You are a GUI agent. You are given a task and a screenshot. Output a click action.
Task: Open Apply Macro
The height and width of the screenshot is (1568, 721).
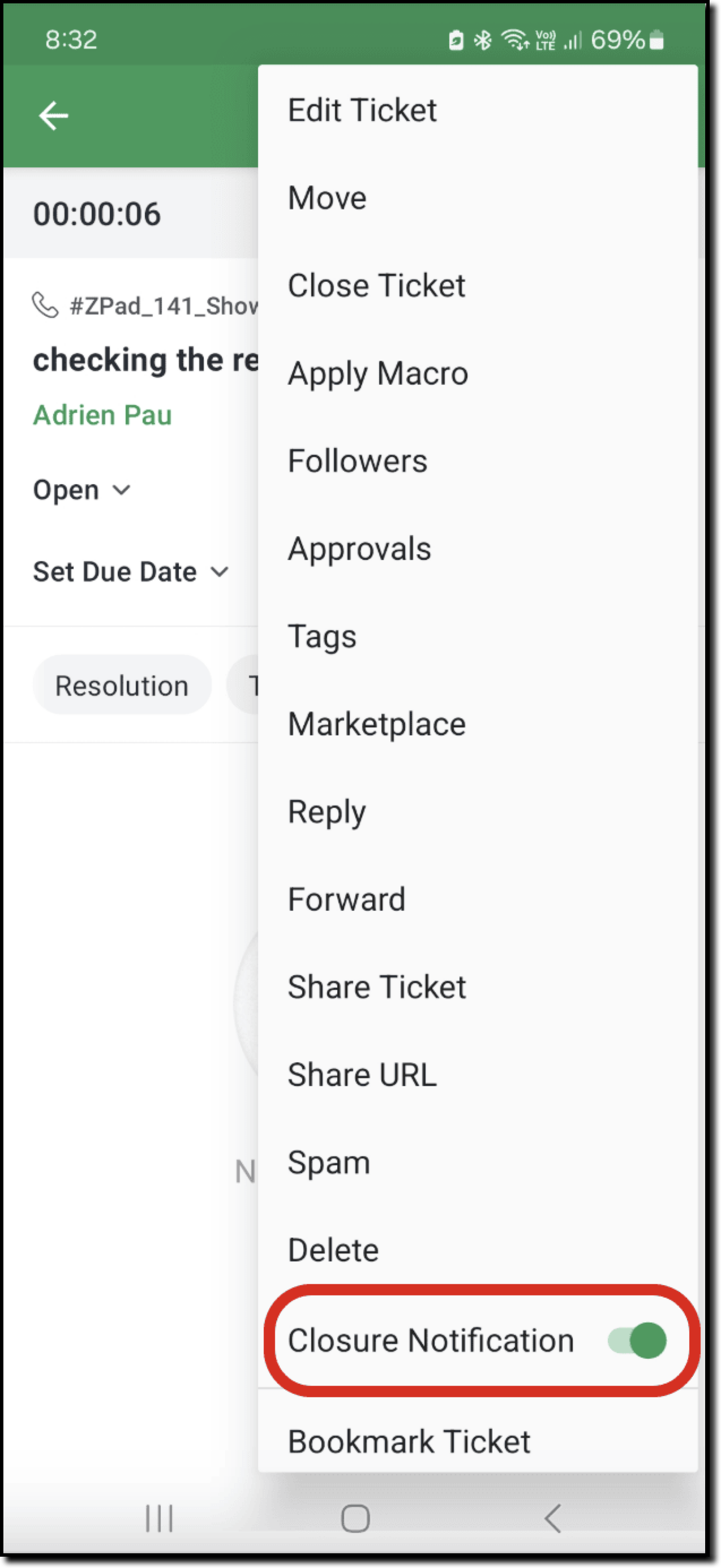478,373
